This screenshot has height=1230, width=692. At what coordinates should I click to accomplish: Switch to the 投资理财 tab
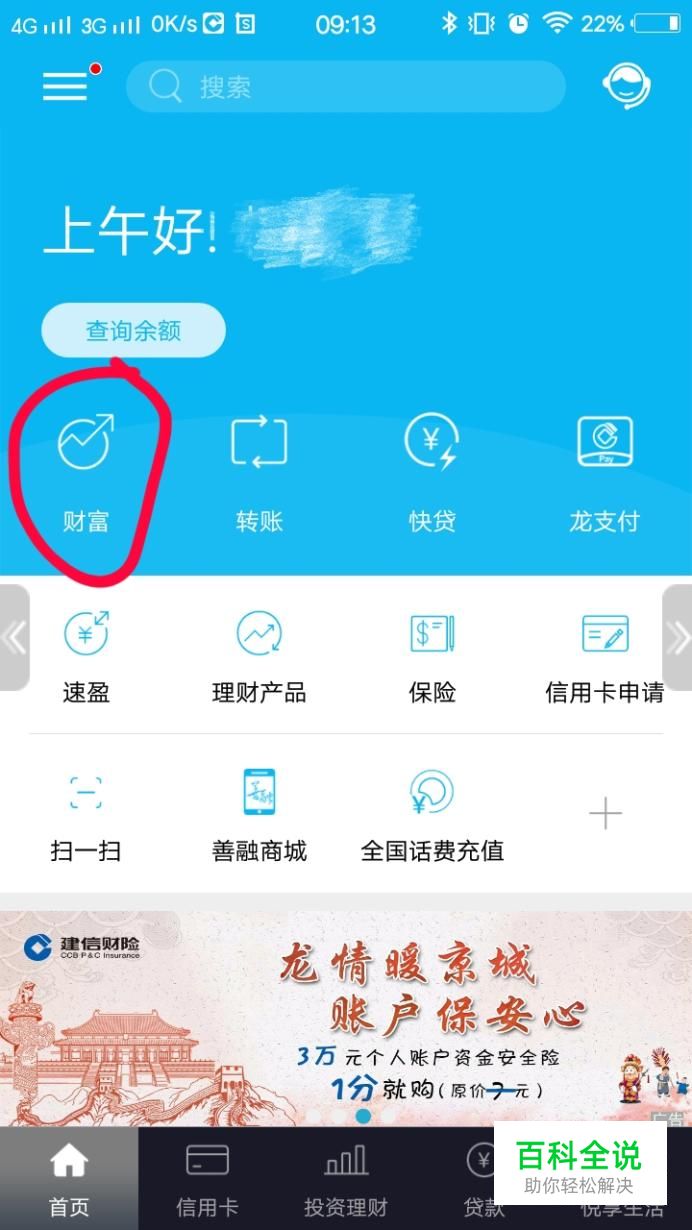tap(346, 1180)
